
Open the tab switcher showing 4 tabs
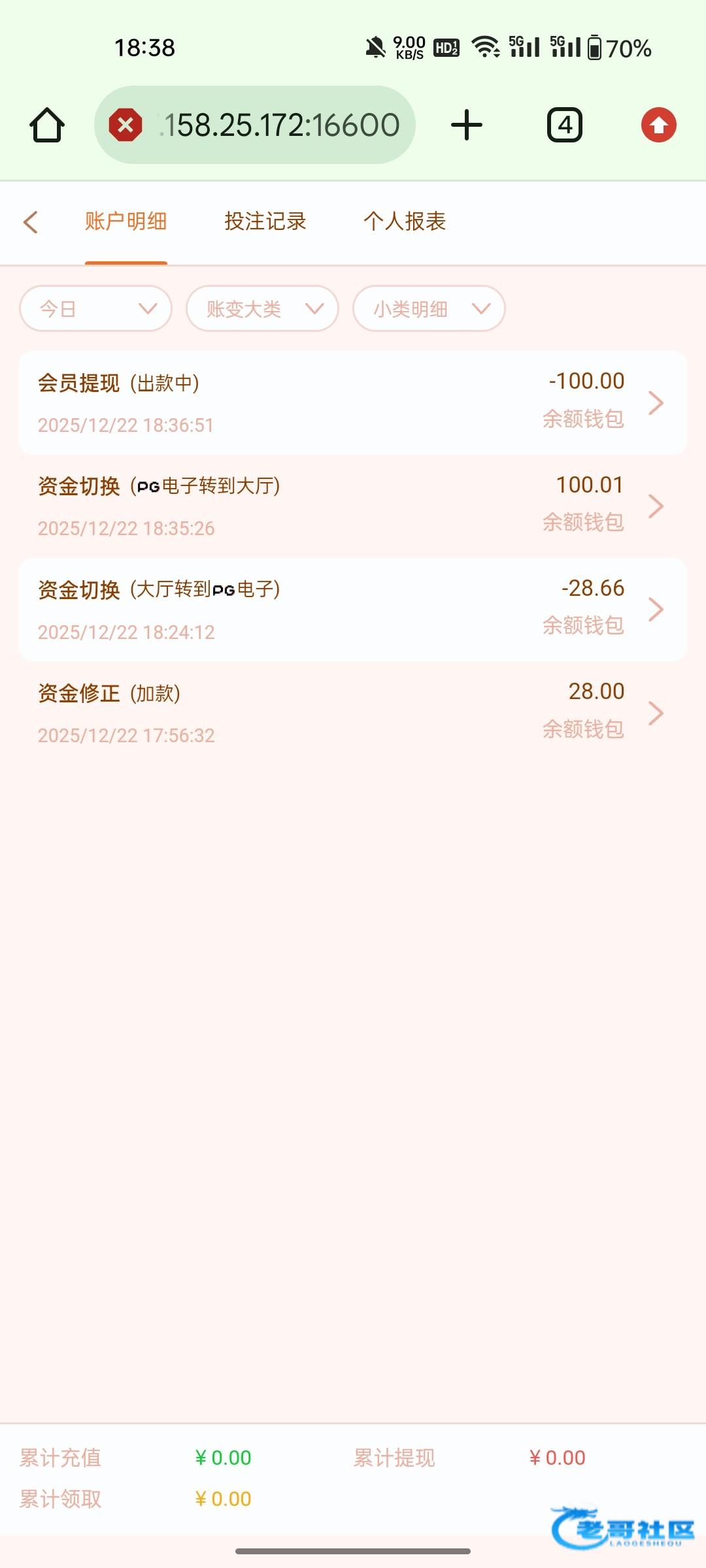click(565, 125)
